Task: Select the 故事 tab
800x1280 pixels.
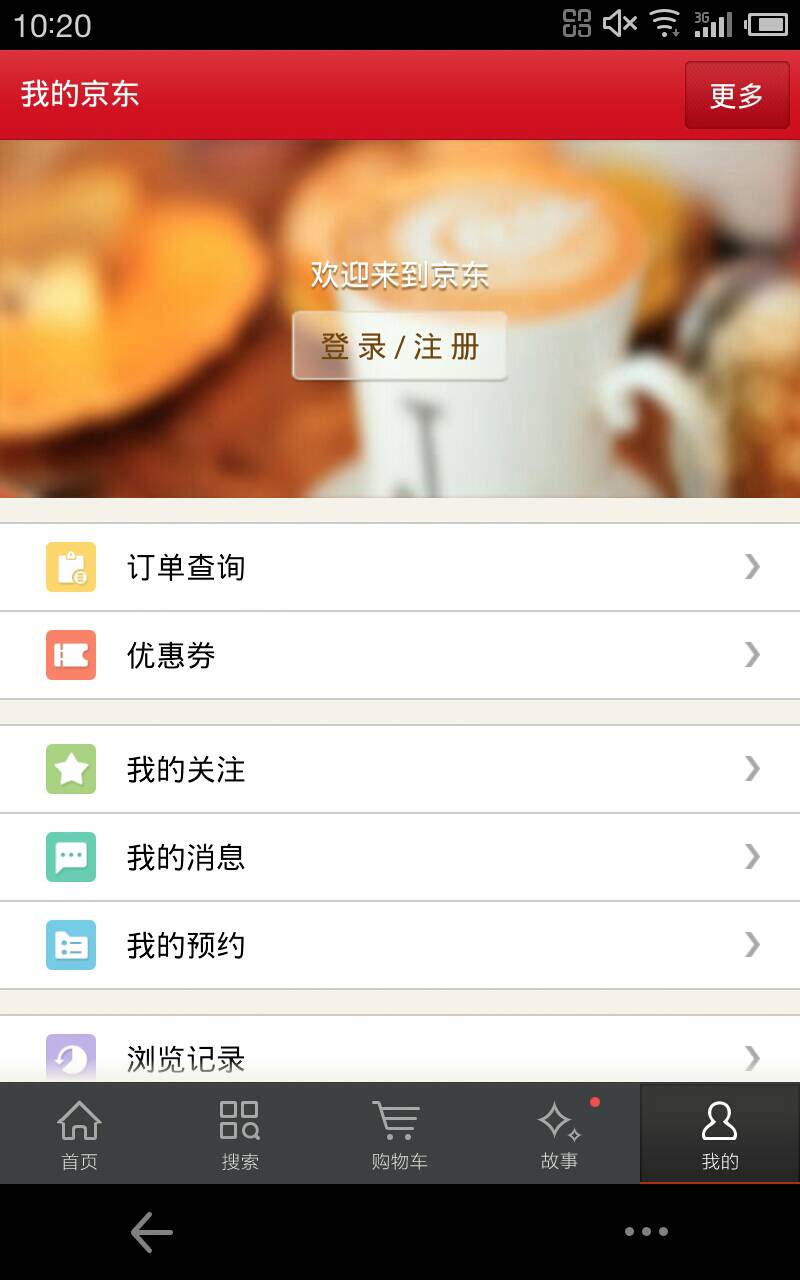Action: click(560, 1133)
